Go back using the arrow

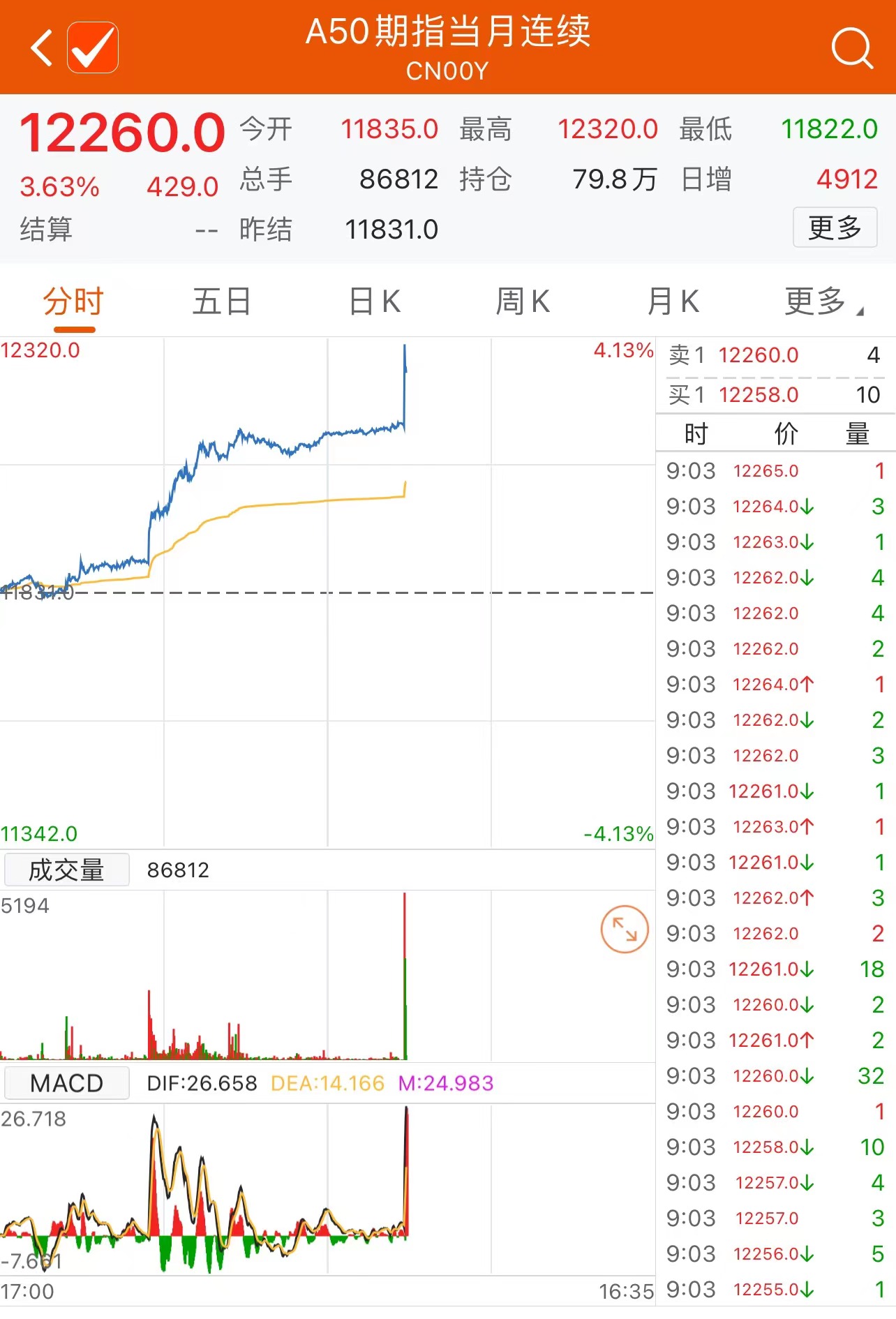42,47
